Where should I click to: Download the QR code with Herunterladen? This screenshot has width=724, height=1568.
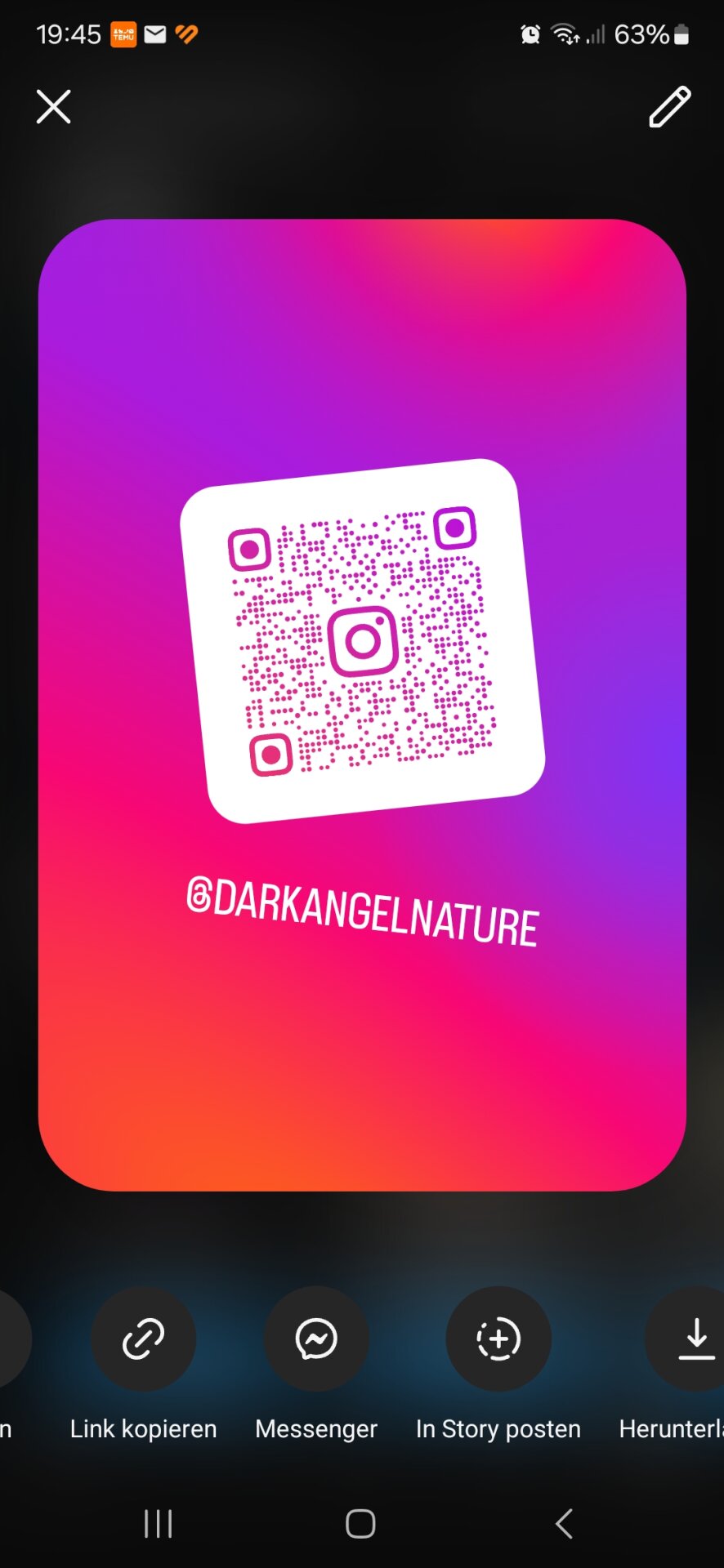pos(693,1339)
